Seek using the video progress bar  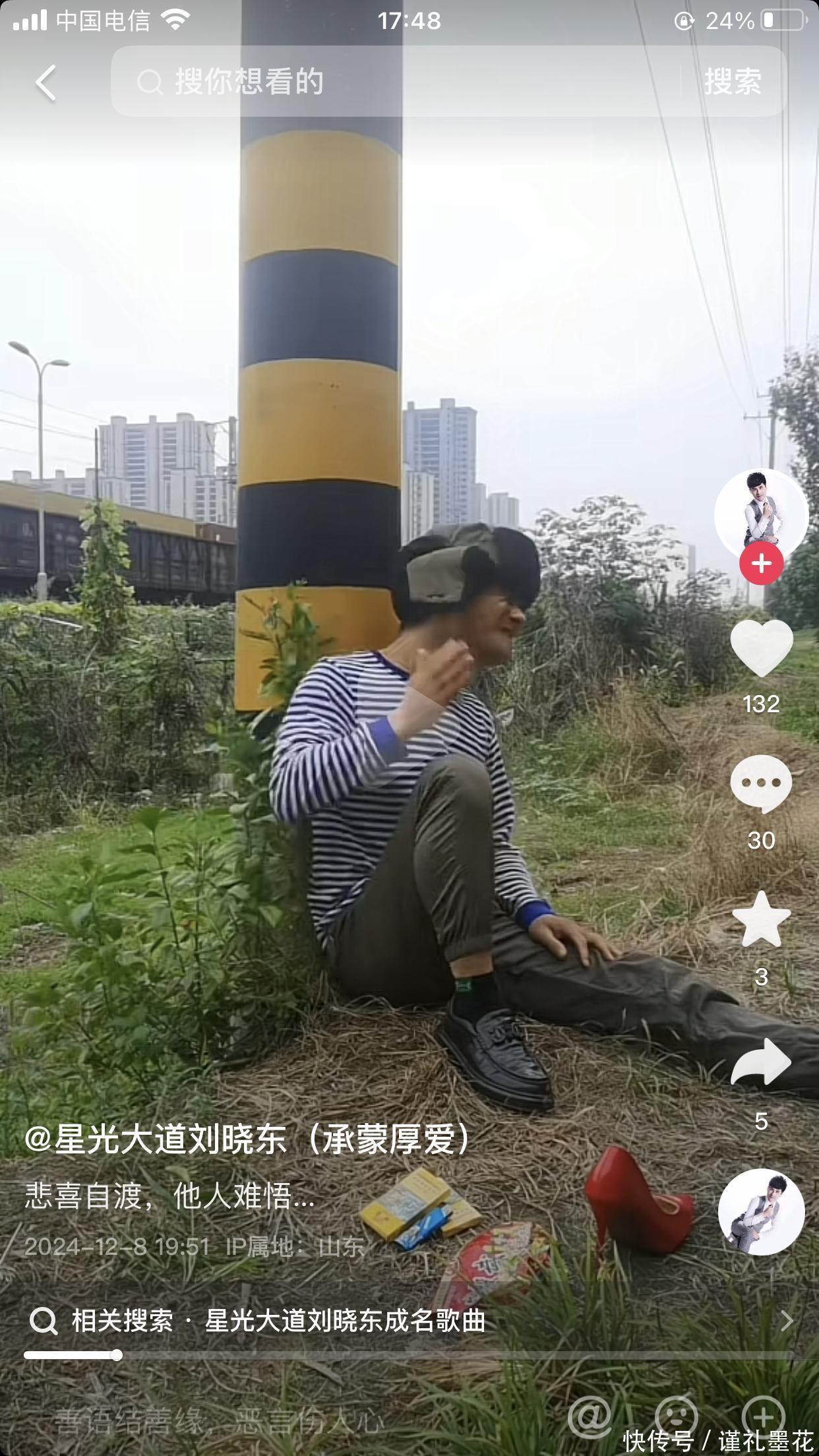tap(409, 1355)
